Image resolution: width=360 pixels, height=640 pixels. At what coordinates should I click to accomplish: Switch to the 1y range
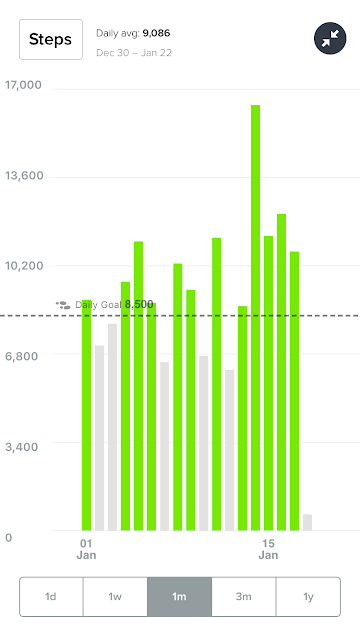click(x=308, y=597)
